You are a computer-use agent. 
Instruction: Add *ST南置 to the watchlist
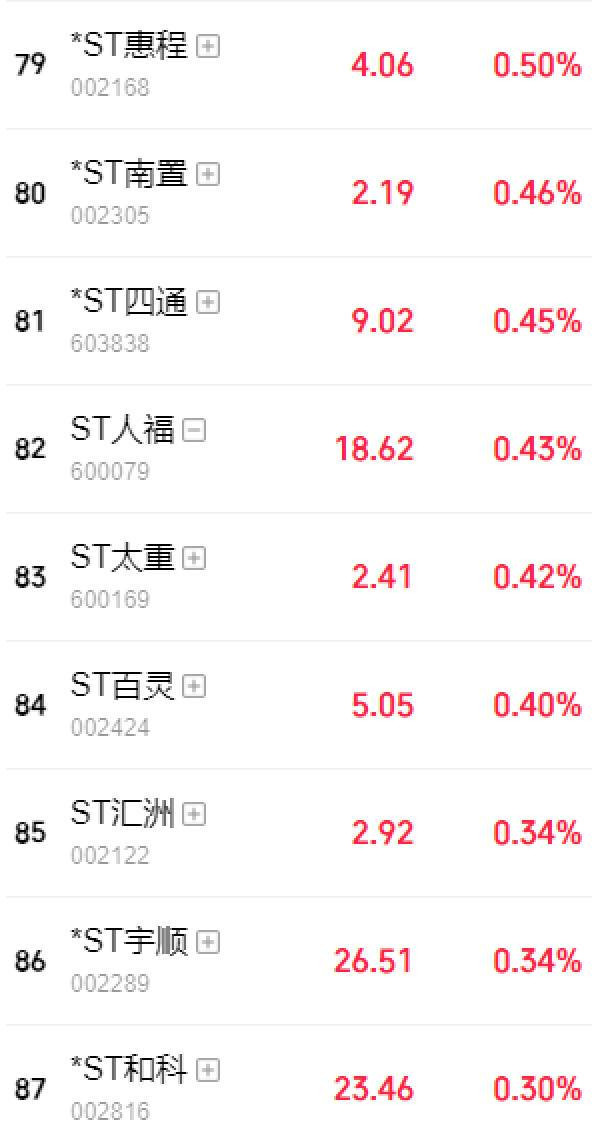(x=209, y=175)
